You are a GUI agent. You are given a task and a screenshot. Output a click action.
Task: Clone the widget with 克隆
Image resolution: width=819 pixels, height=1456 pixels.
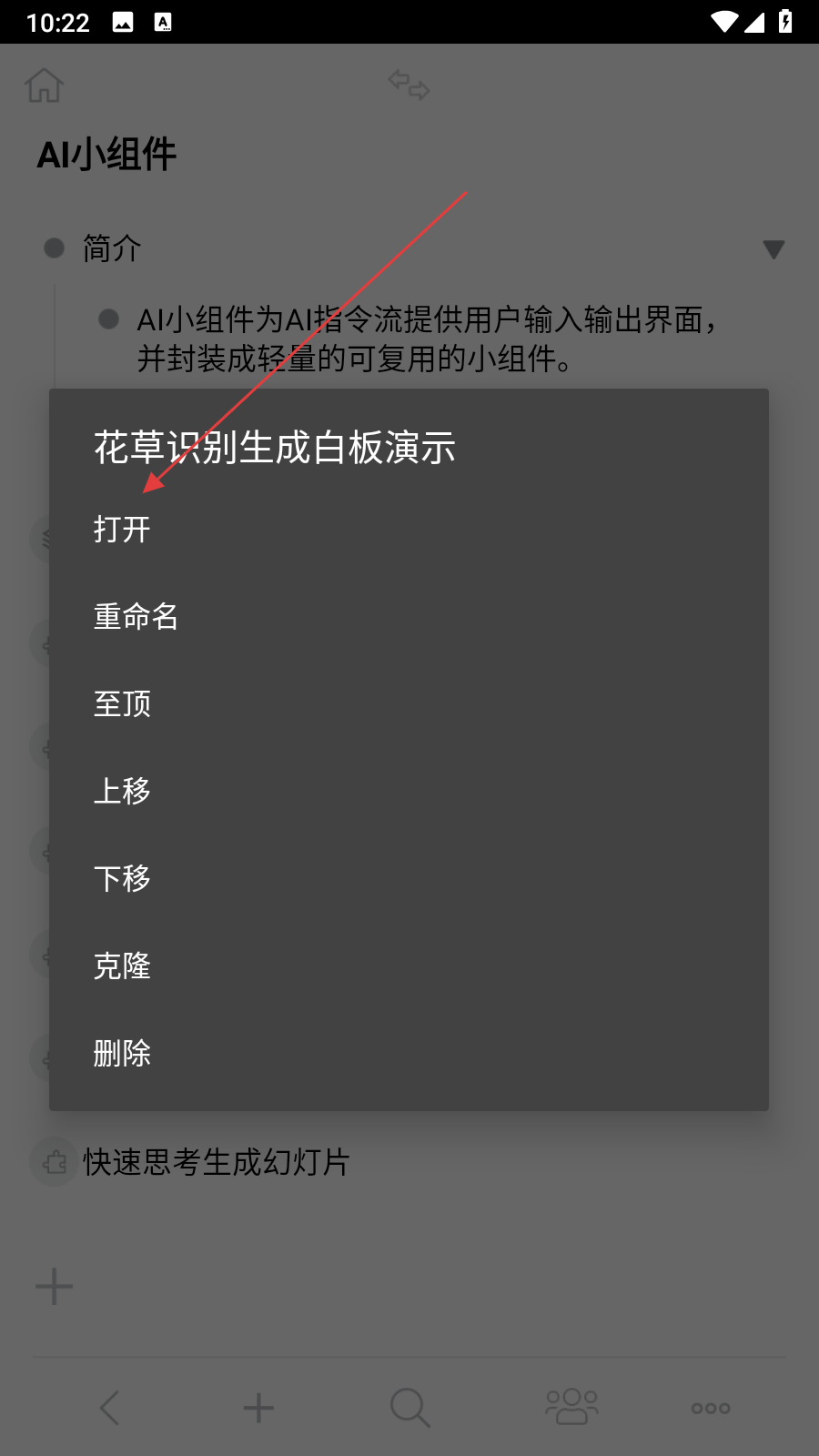point(122,966)
